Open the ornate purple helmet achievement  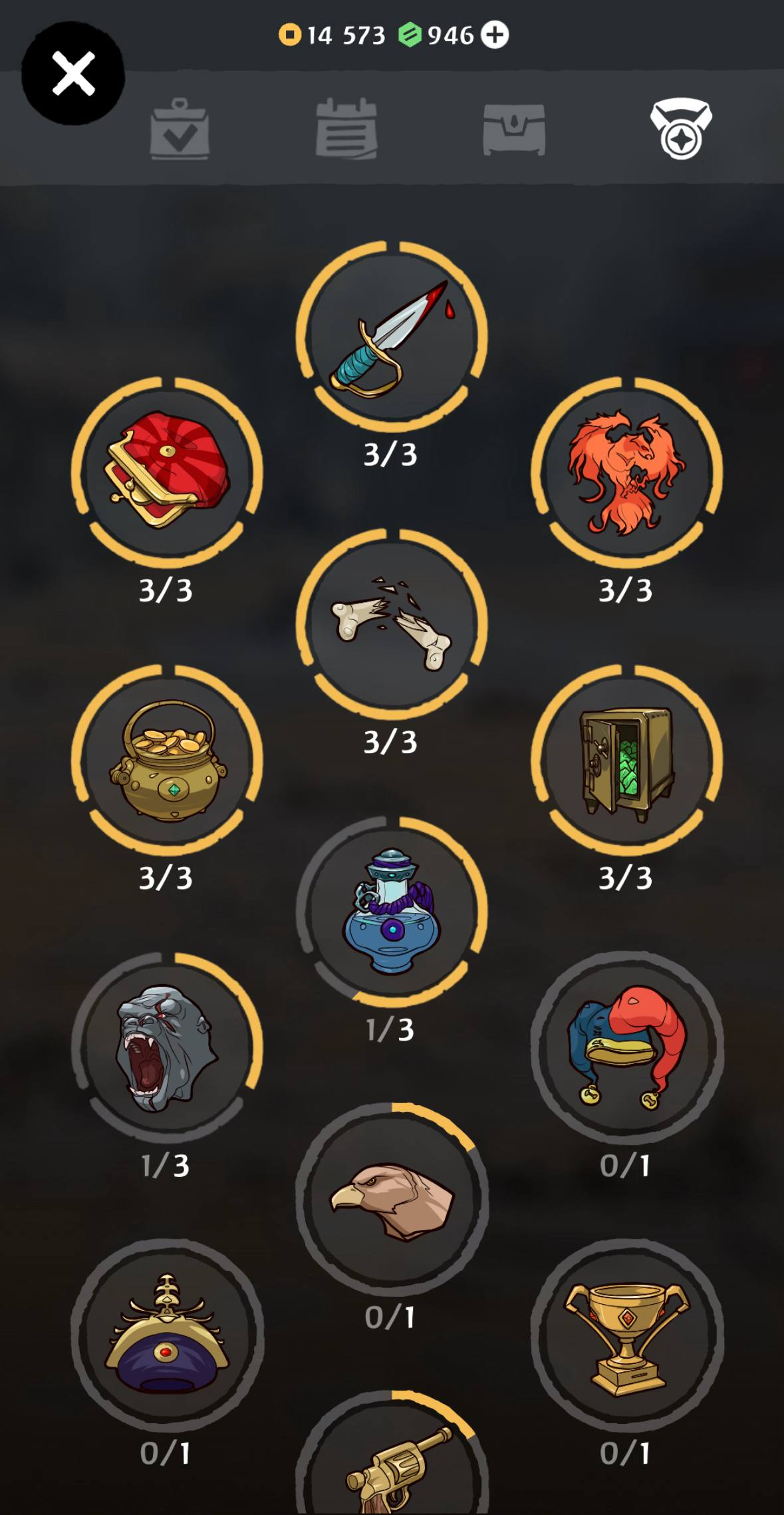[x=167, y=1335]
